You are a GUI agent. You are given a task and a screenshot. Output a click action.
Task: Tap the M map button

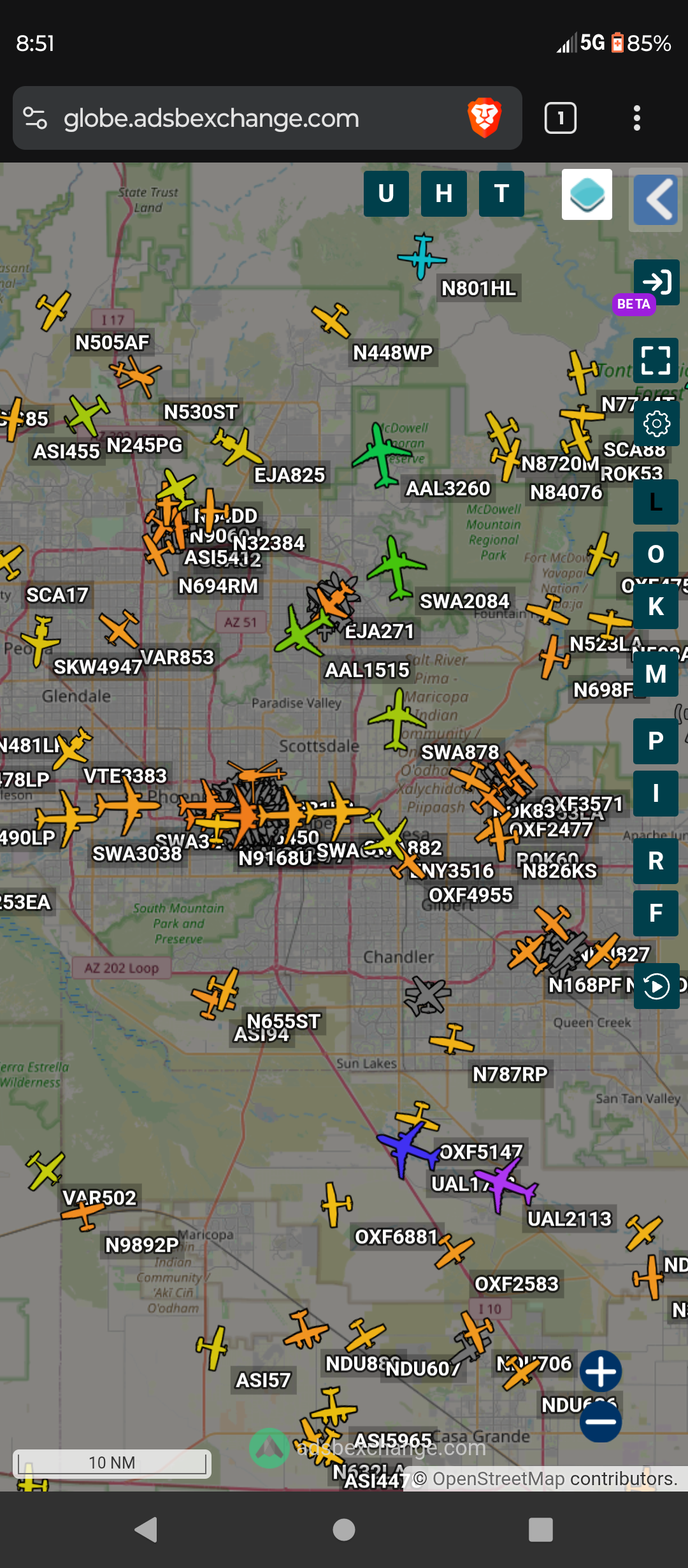(656, 674)
